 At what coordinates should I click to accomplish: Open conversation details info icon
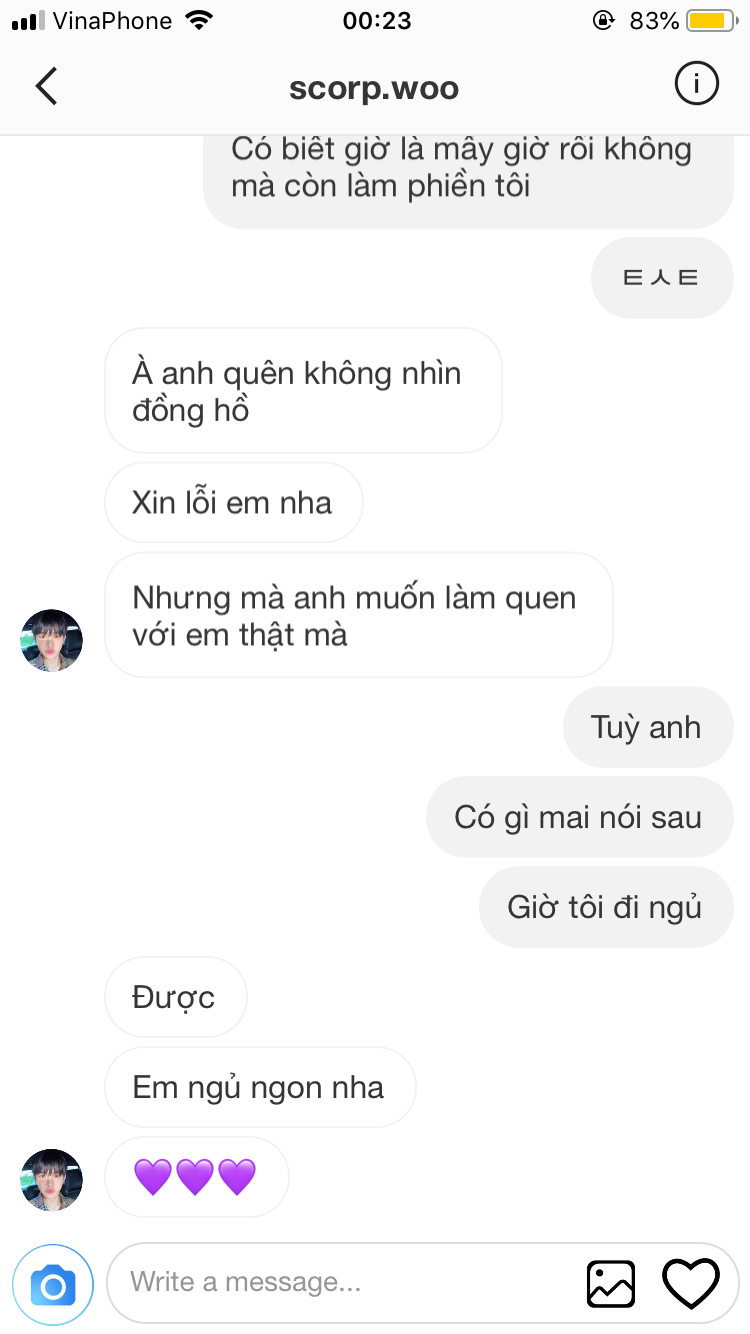coord(696,85)
